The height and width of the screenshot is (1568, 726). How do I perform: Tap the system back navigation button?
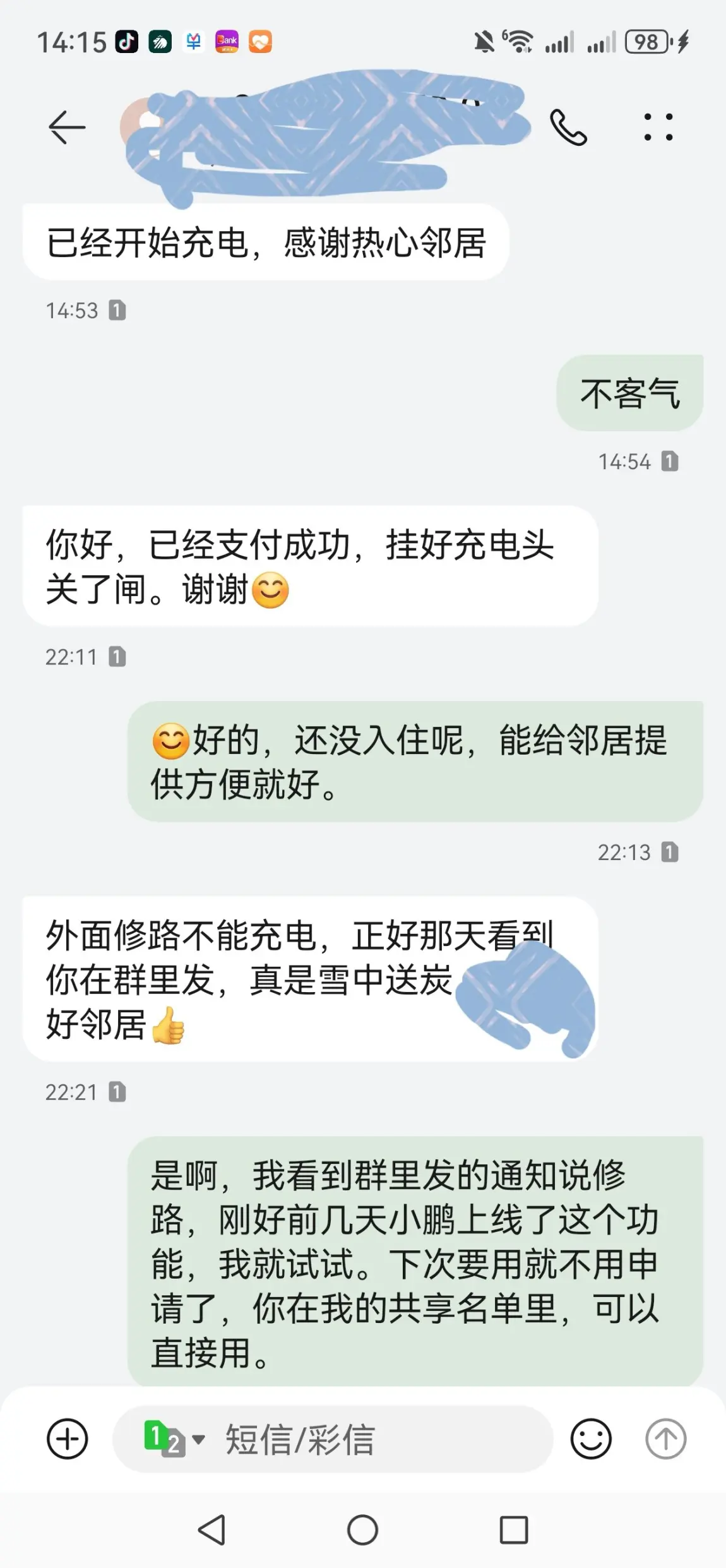coord(212,1530)
